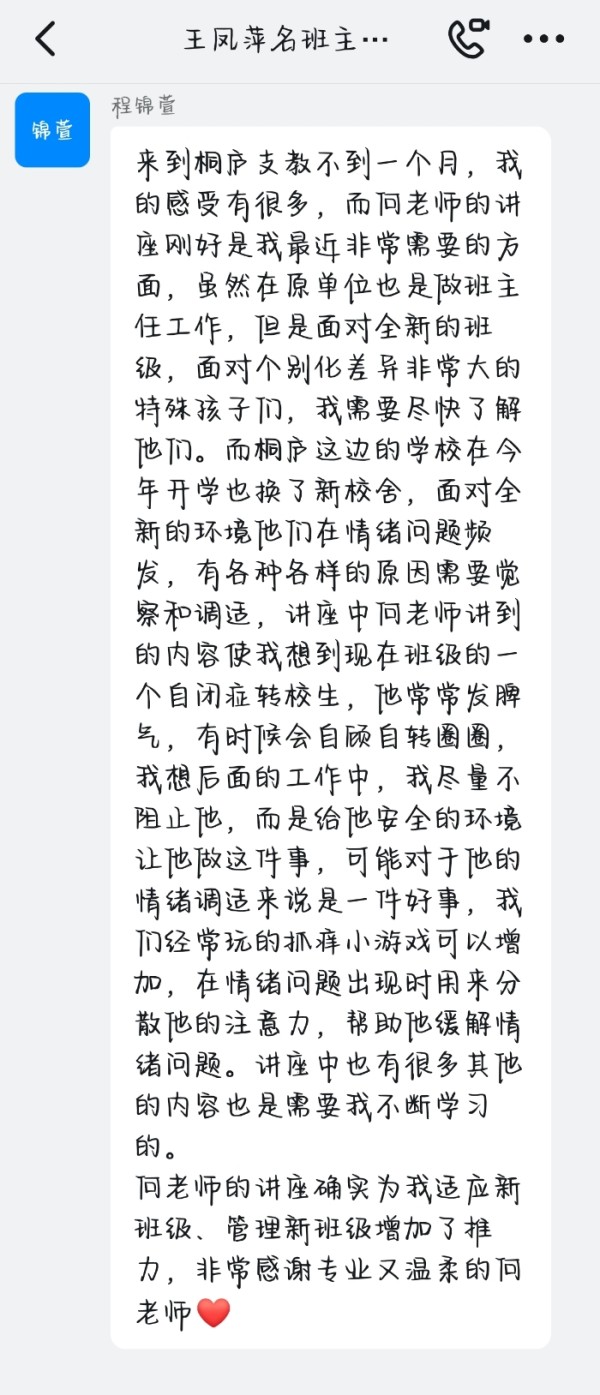Open the three-dot overflow menu

[543, 40]
